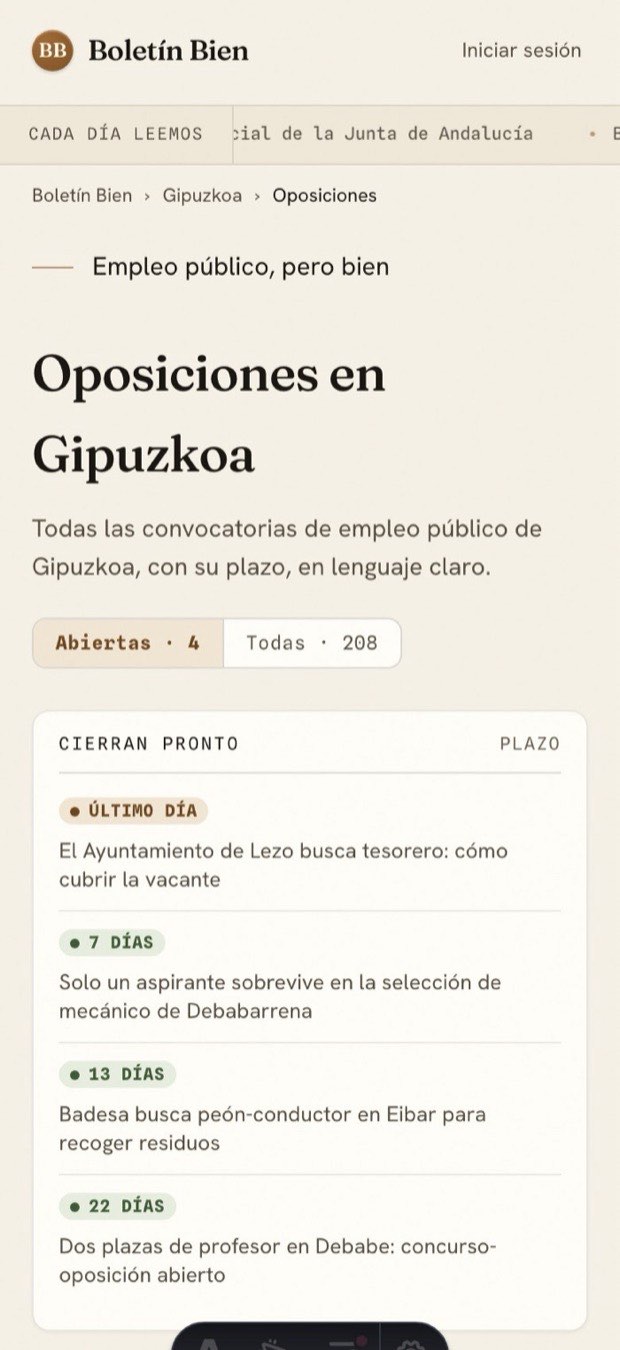Screen dimensions: 620x1350
Task: Select the Abiertas · 4 tab
Action: pos(128,643)
